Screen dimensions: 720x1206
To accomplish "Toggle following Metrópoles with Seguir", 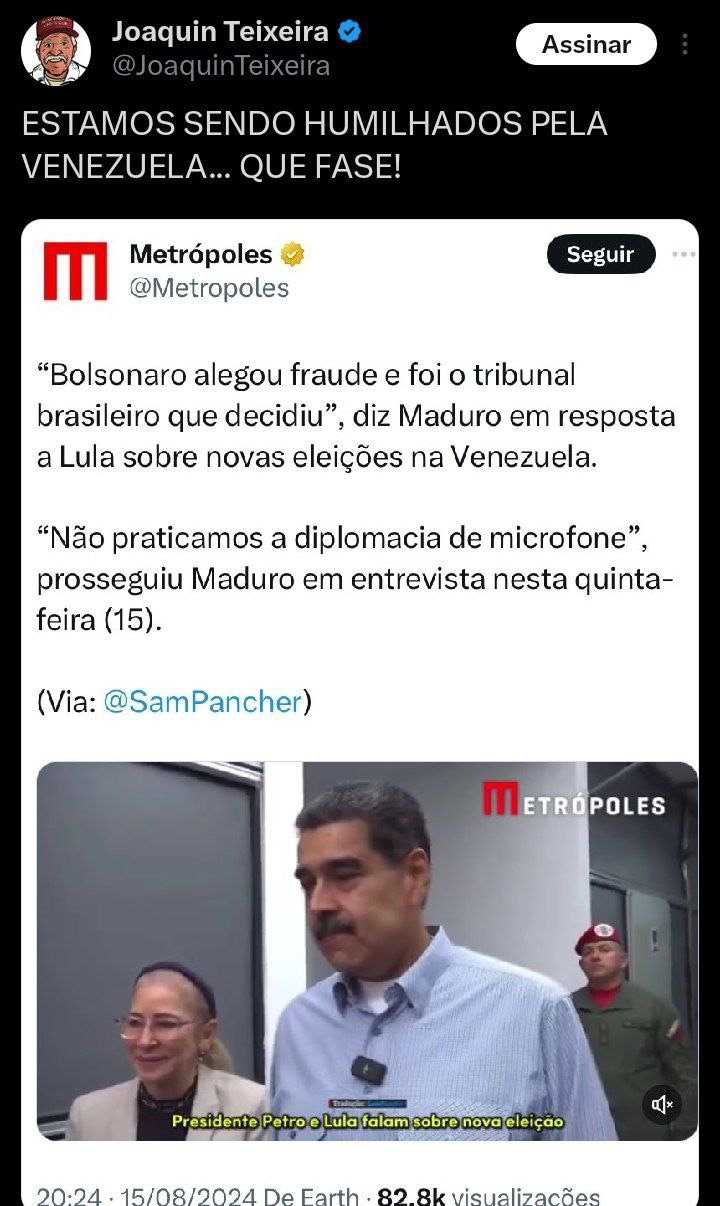I will pos(600,254).
